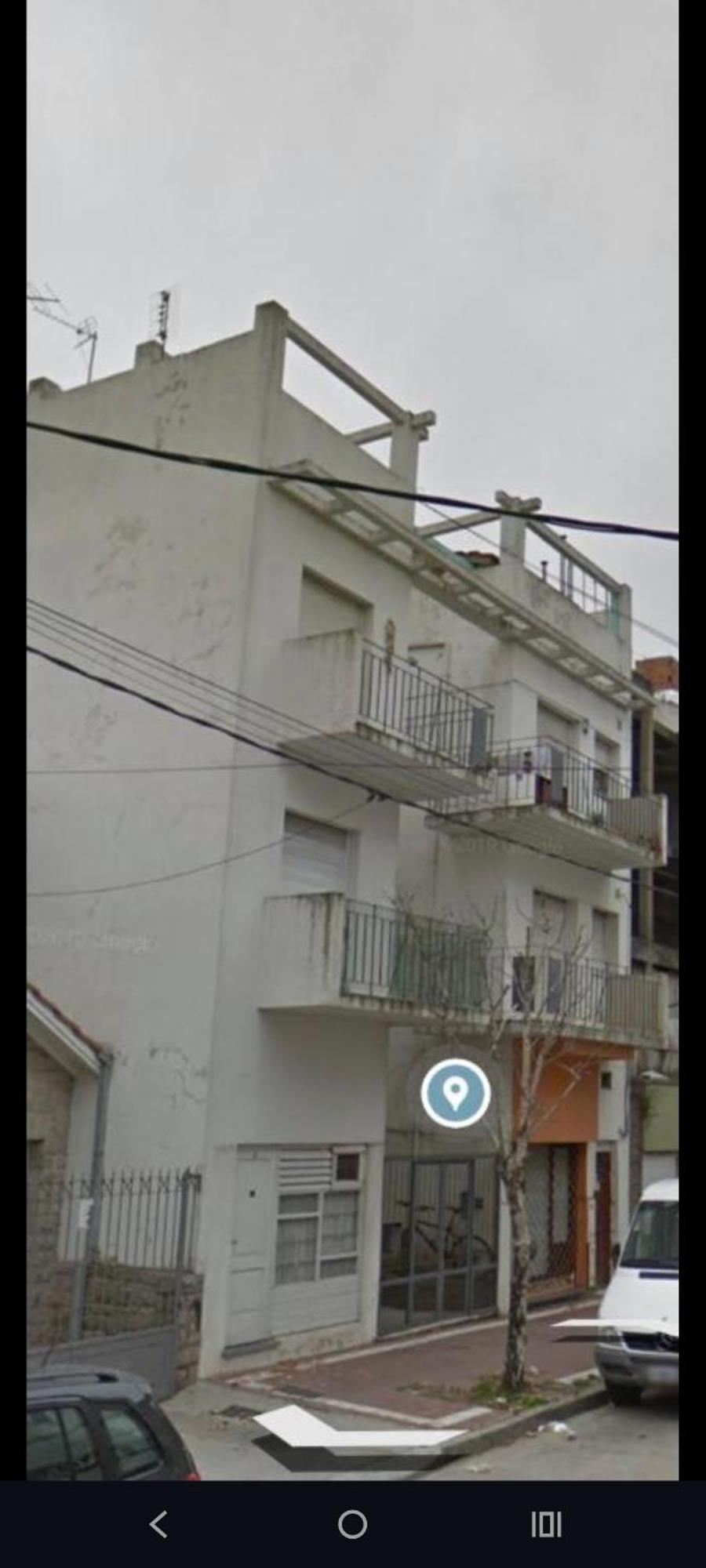Image resolution: width=706 pixels, height=1568 pixels.
Task: Tap the location pin marker on the building
Action: tap(456, 1093)
